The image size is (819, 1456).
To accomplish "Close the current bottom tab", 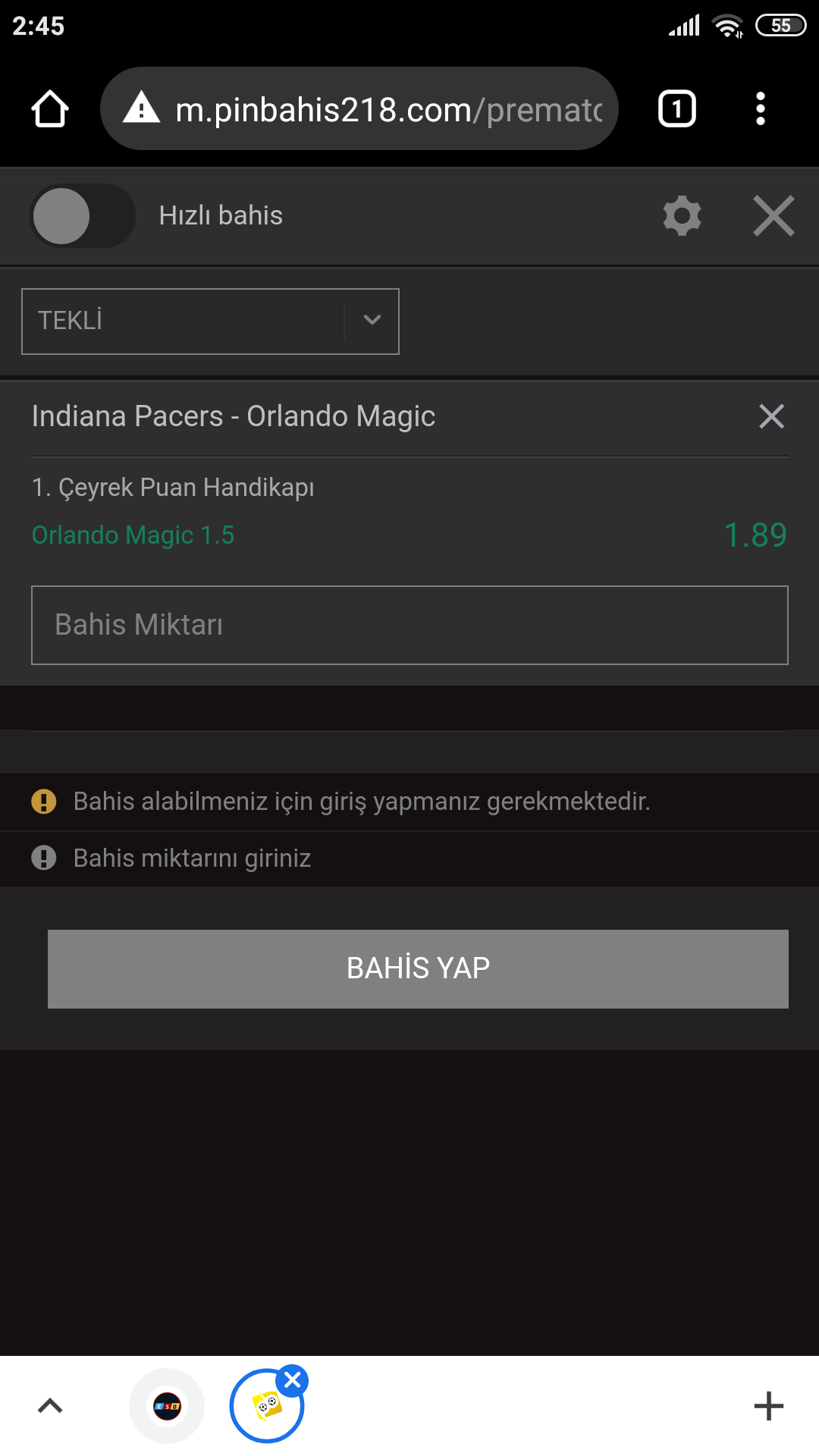I will click(293, 1380).
